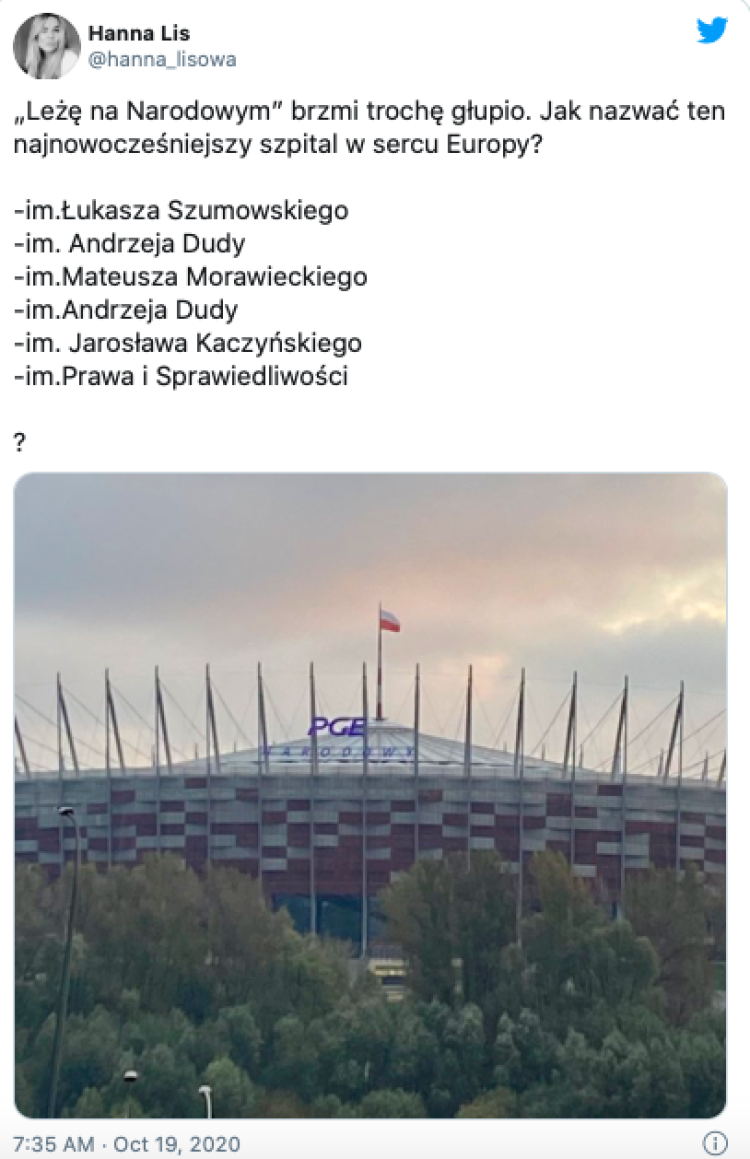The image size is (750, 1159).
Task: Tap the info icon below the photo
Action: click(x=714, y=1143)
